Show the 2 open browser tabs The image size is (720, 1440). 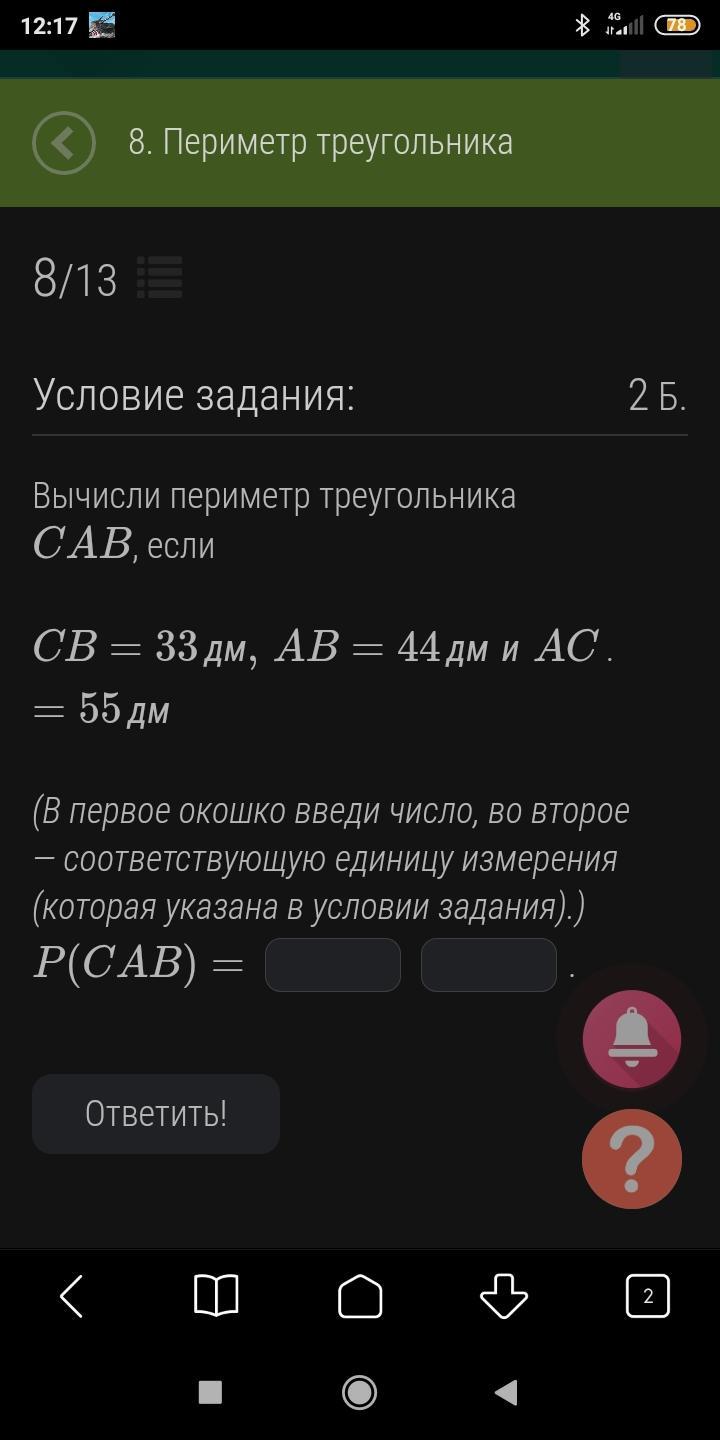point(647,1296)
